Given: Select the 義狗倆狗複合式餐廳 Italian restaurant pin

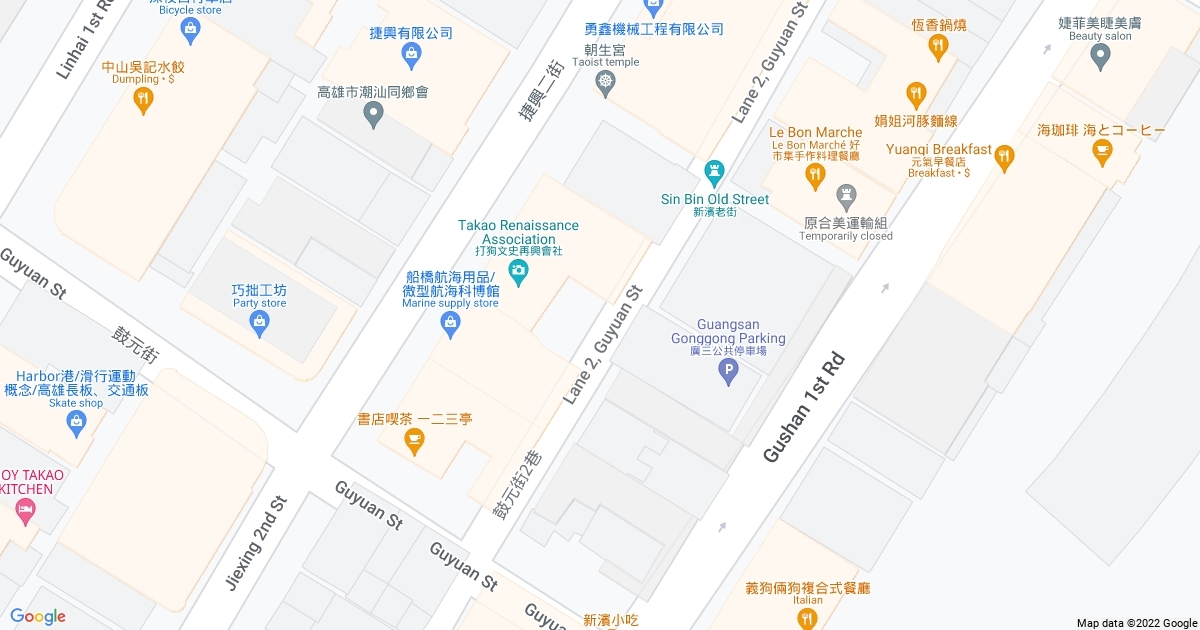Looking at the screenshot, I should coord(808,618).
